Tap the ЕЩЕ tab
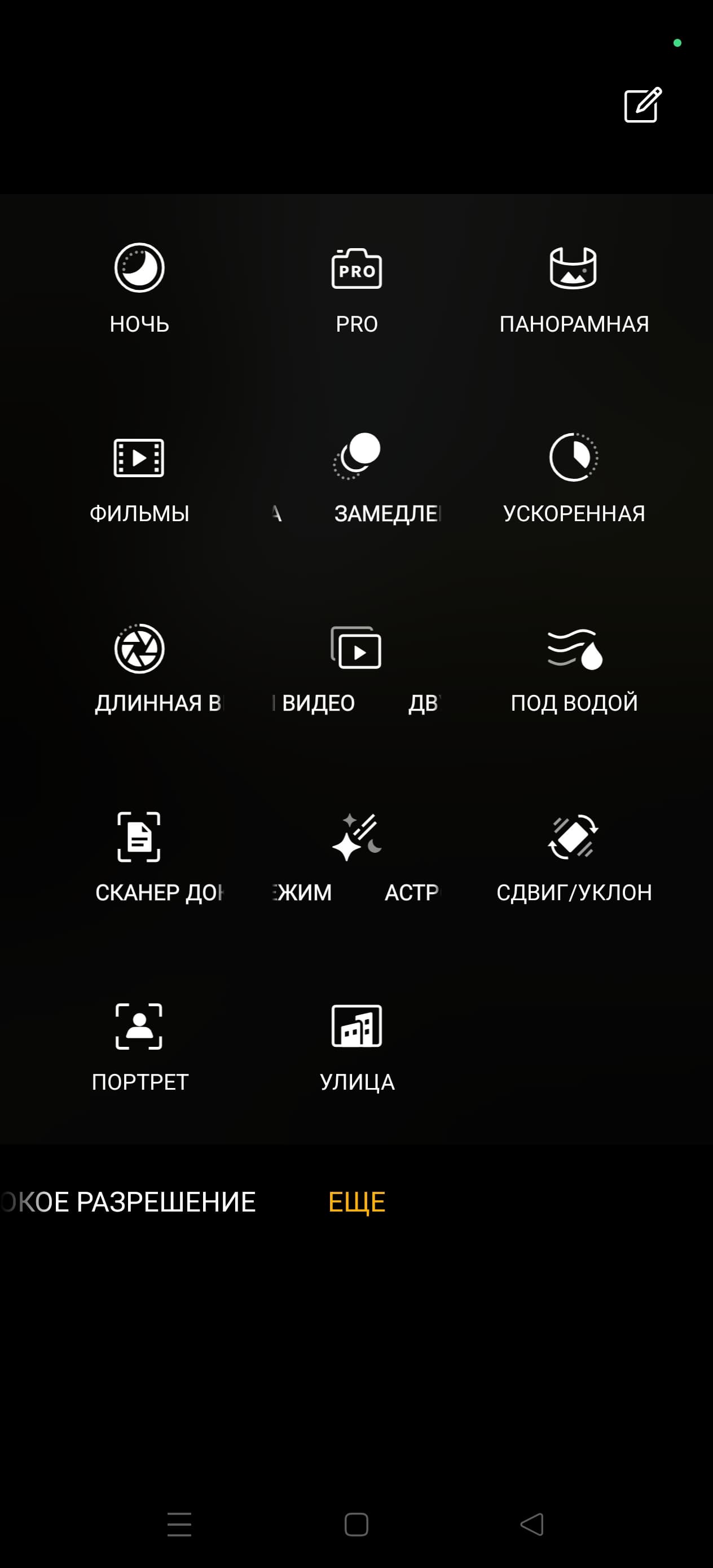 (x=357, y=1202)
